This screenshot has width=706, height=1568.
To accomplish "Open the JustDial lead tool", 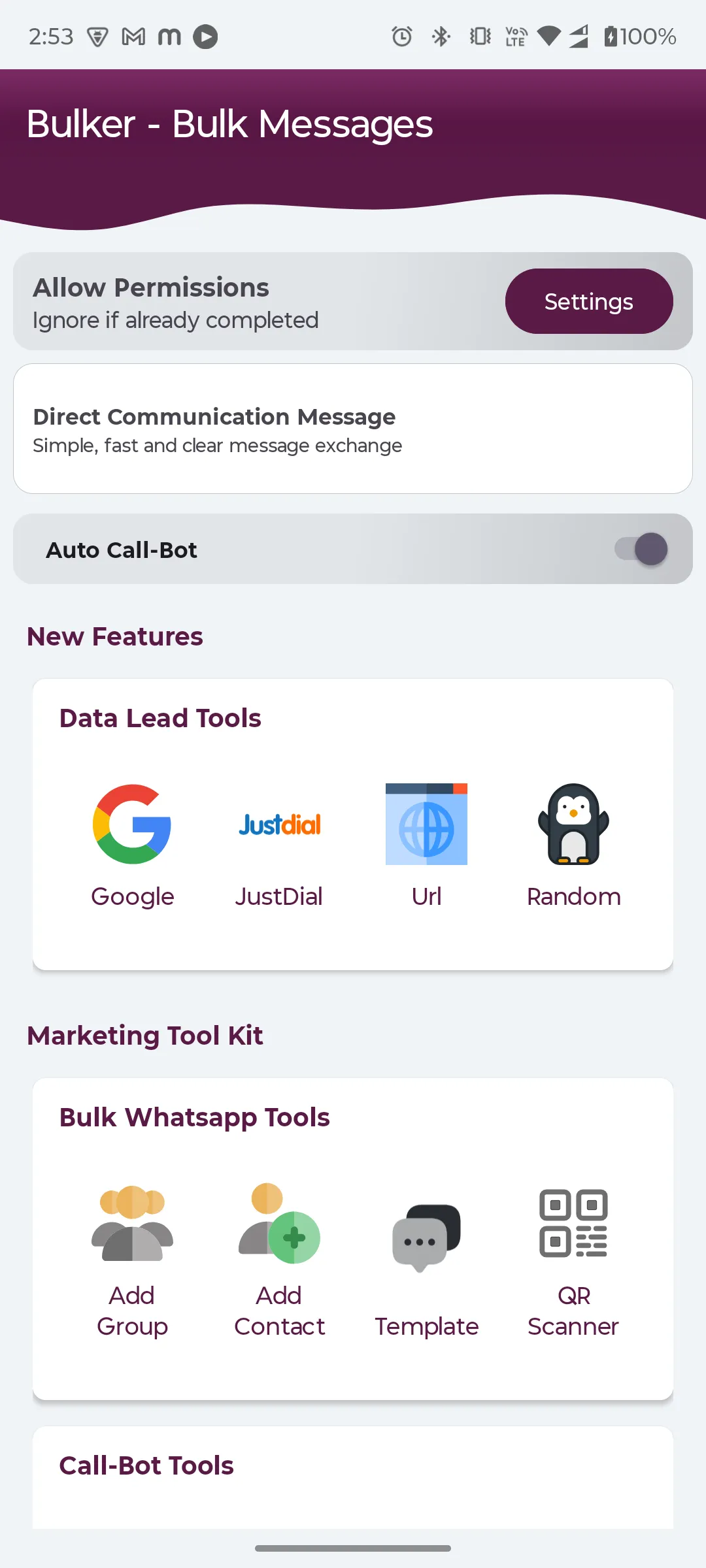I will click(279, 843).
